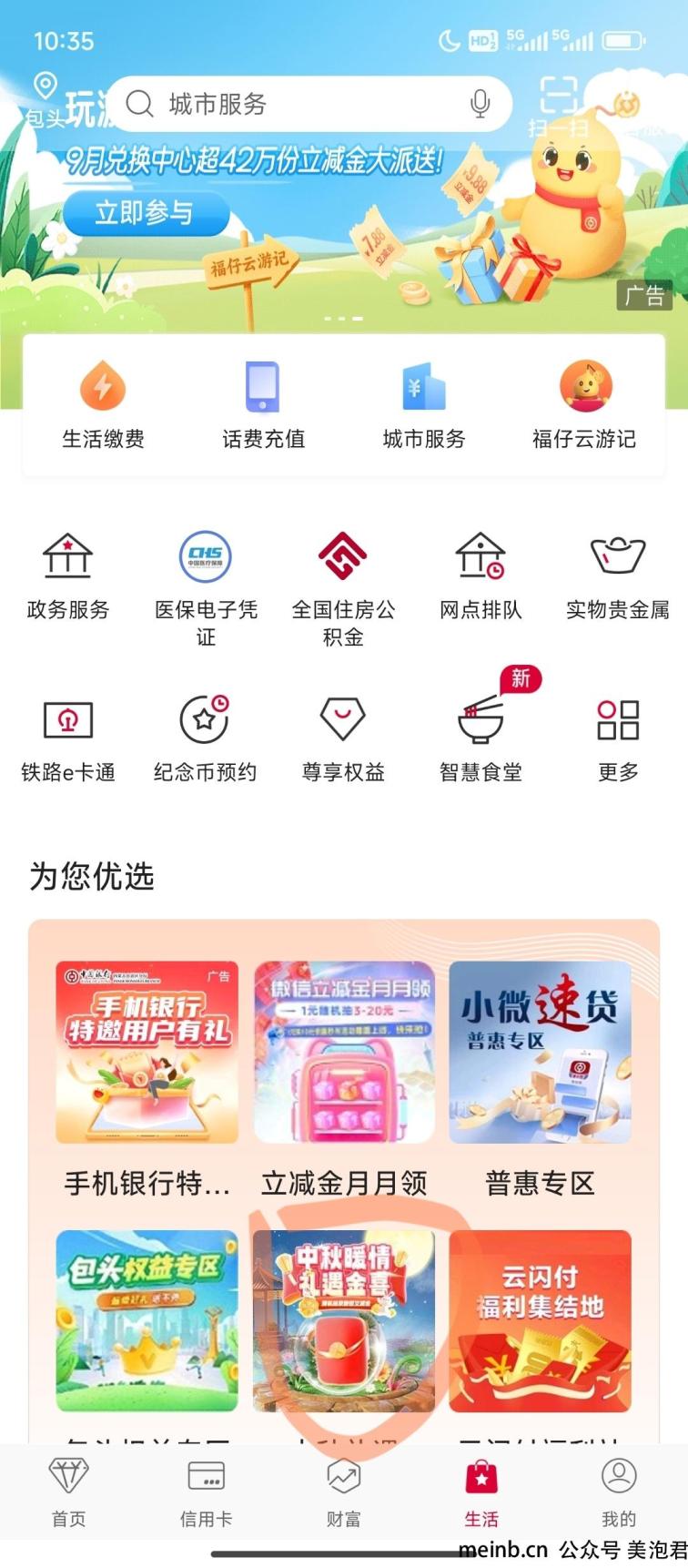
Task: Tap the voice search microphone
Action: coord(480,104)
